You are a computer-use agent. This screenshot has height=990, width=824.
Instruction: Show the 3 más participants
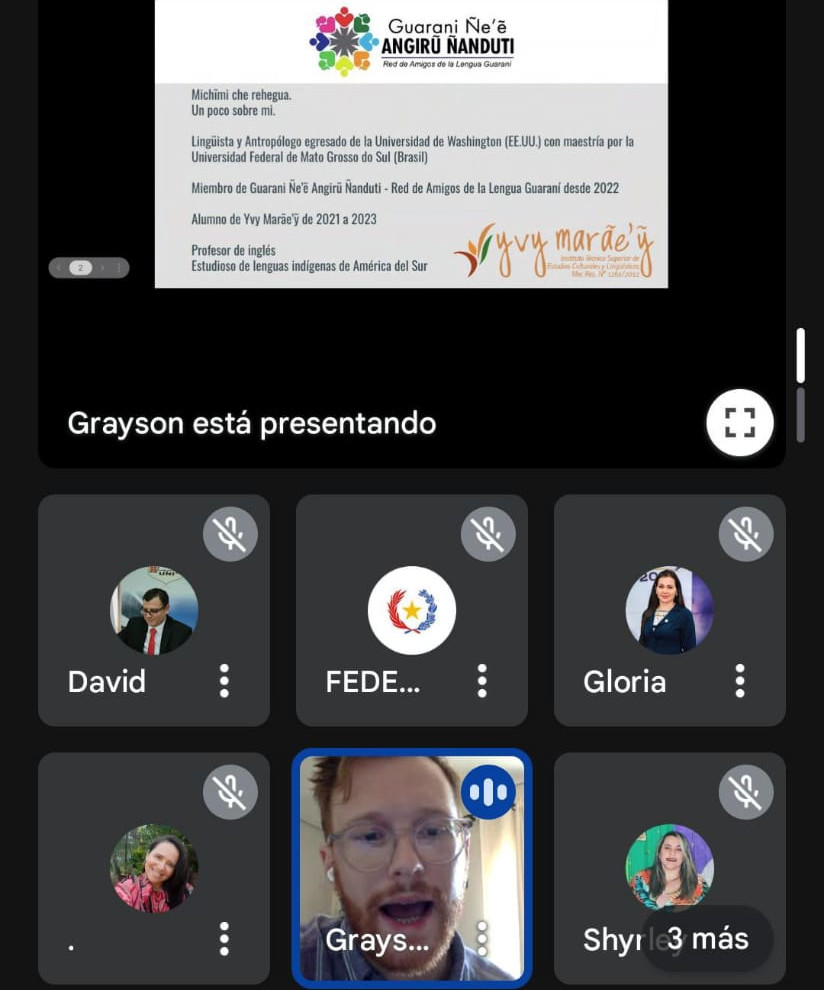click(707, 939)
